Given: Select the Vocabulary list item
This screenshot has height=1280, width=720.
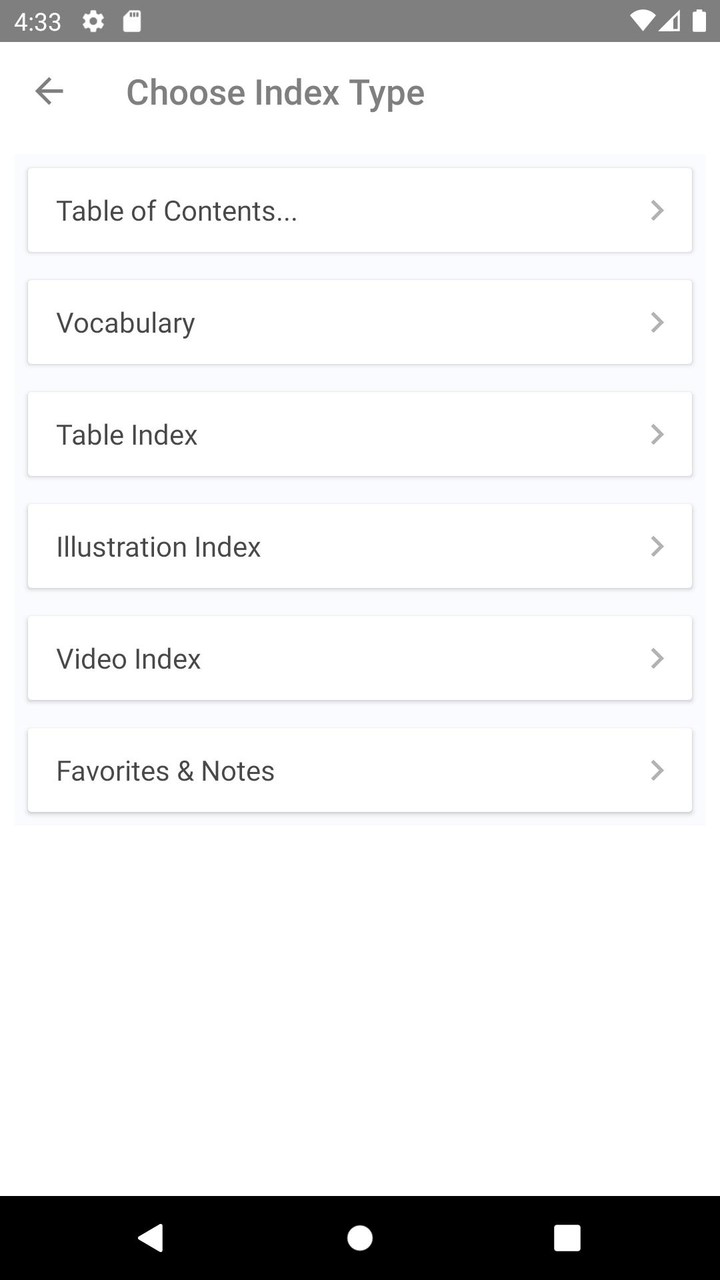Looking at the screenshot, I should [360, 322].
